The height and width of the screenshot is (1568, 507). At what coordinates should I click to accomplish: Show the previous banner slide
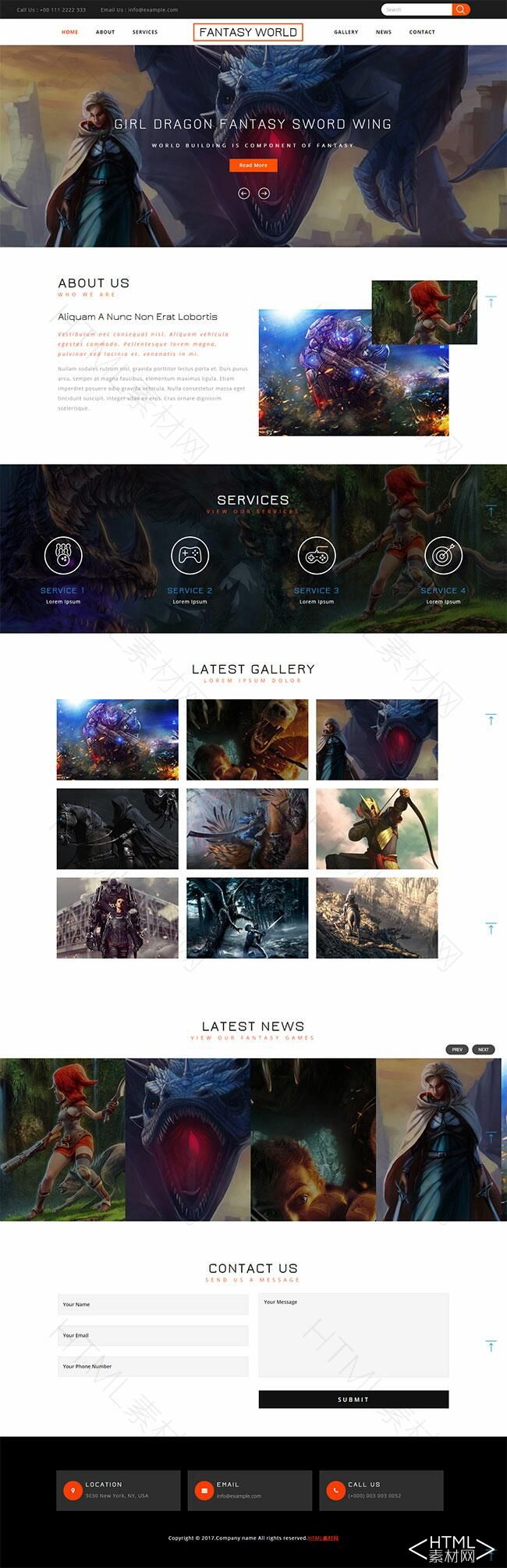point(243,194)
